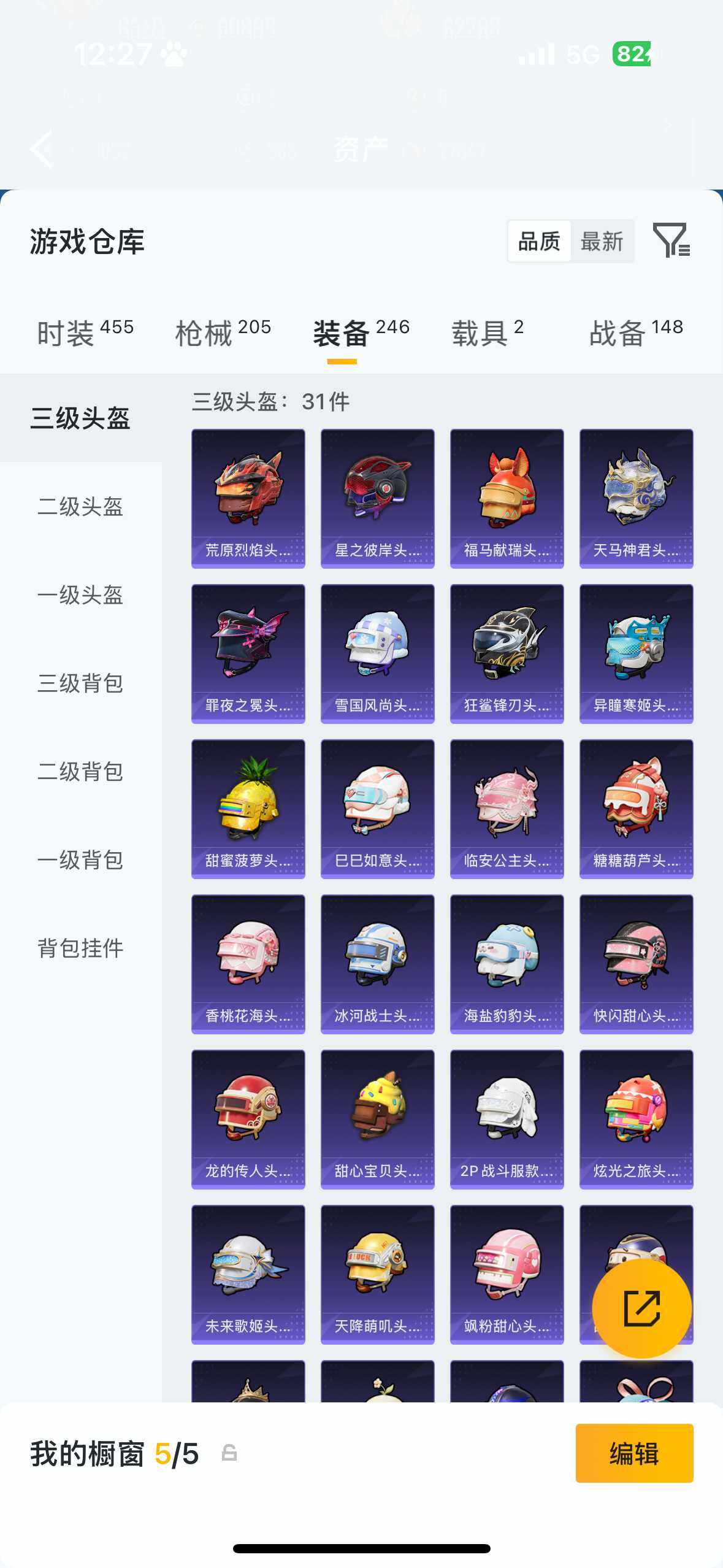Click the back arrow at top left
The height and width of the screenshot is (1568, 723).
coord(41,150)
